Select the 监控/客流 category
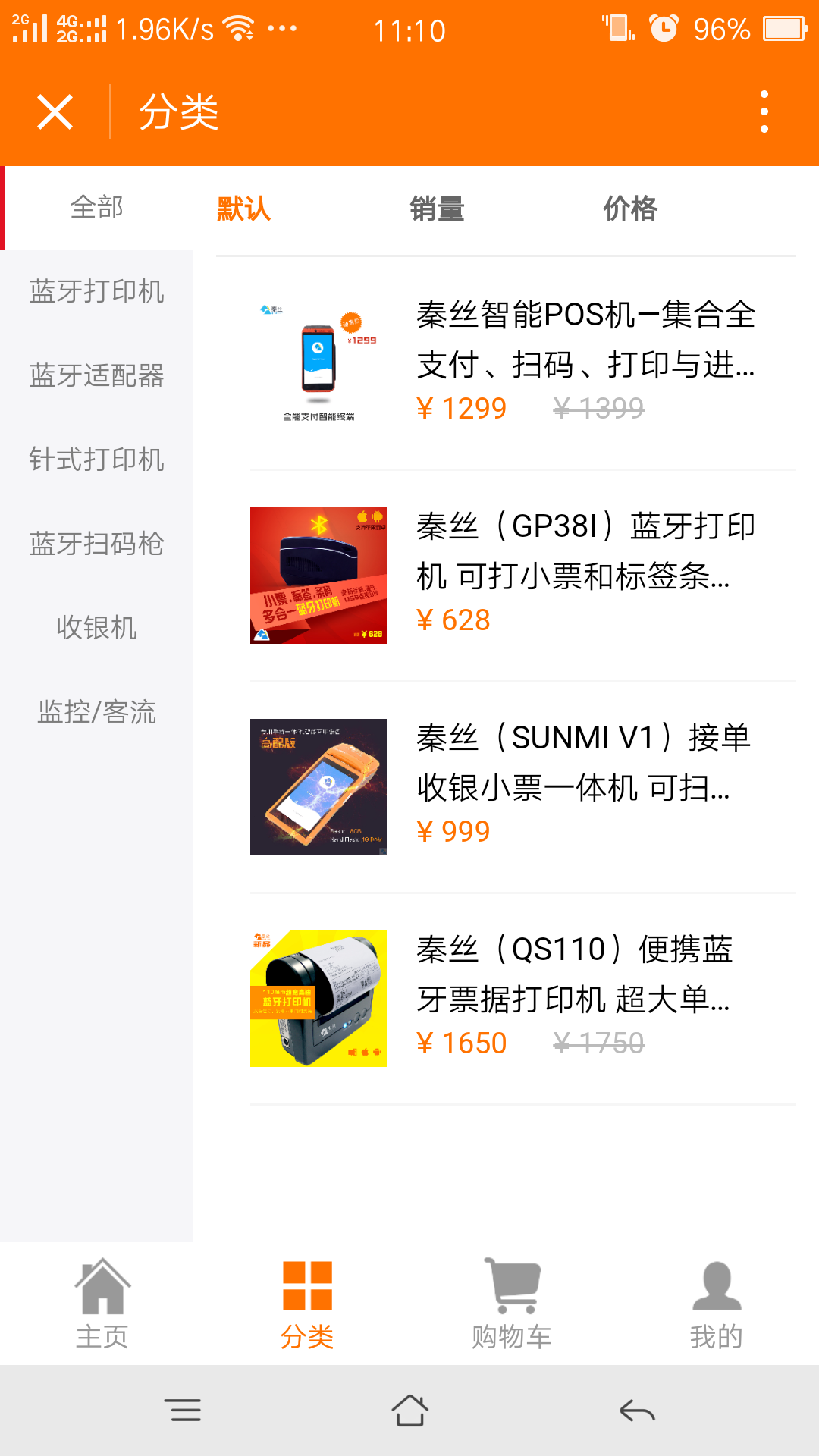819x1456 pixels. tap(96, 712)
